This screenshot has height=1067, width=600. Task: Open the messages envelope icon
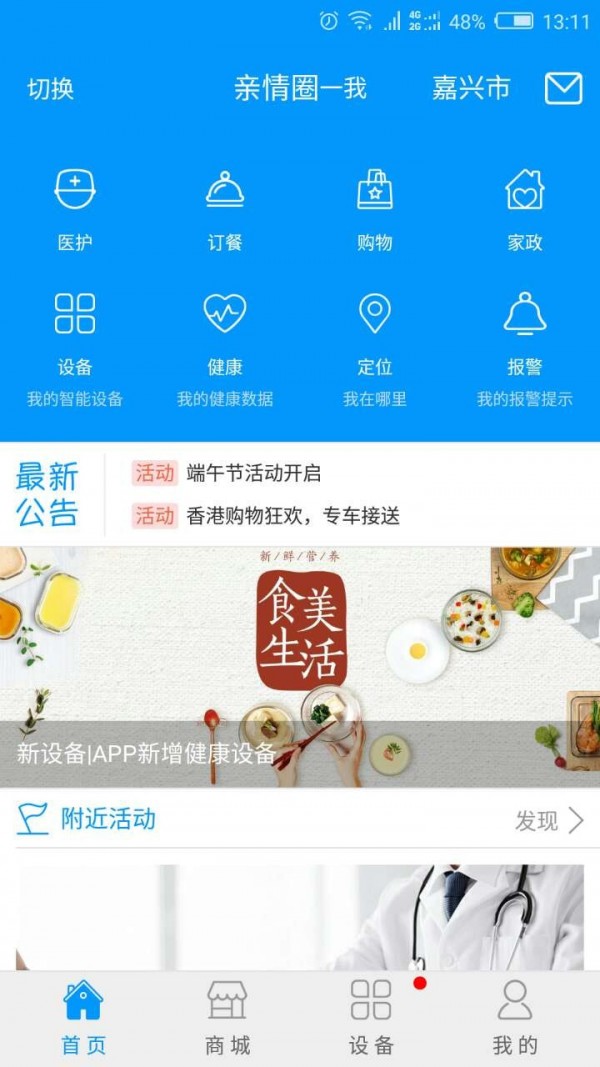click(563, 89)
